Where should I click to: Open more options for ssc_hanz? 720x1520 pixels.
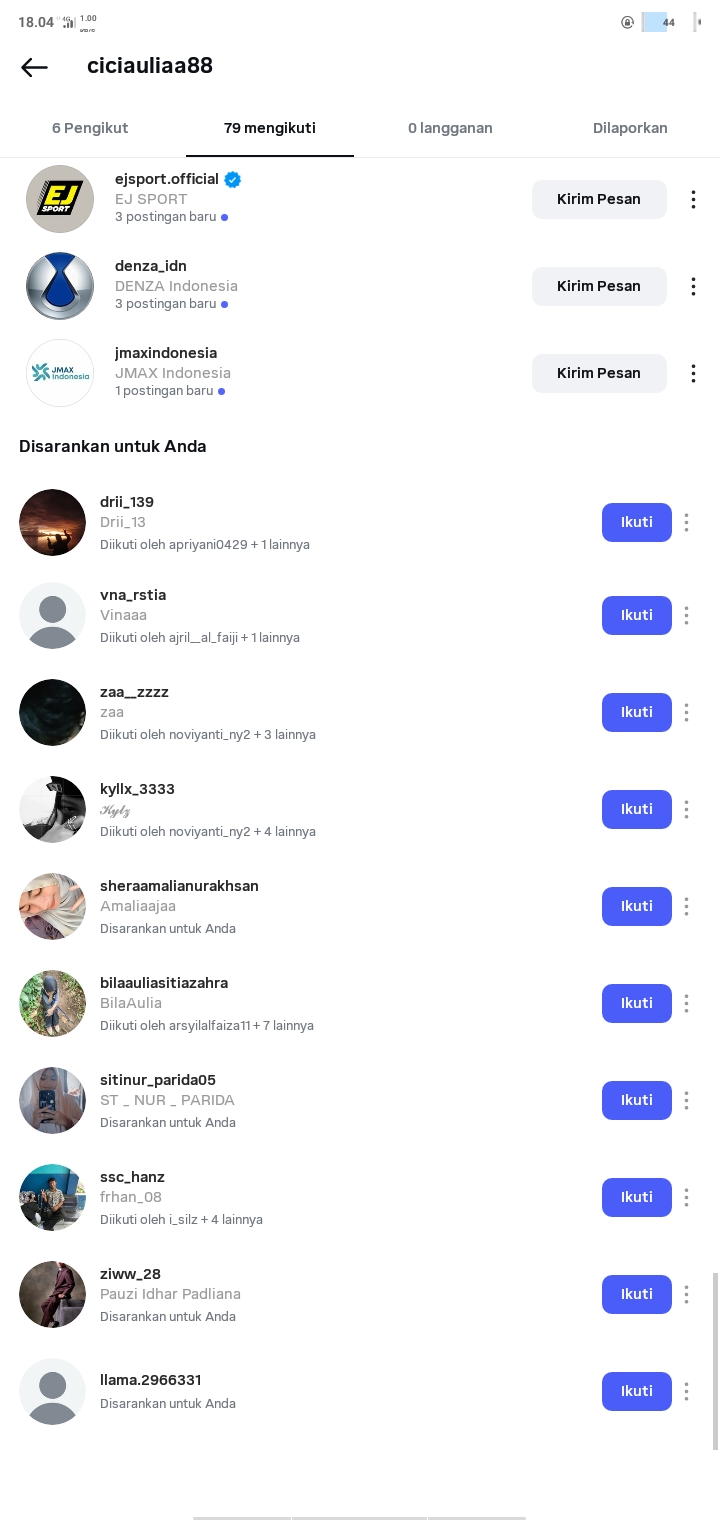tap(686, 1197)
